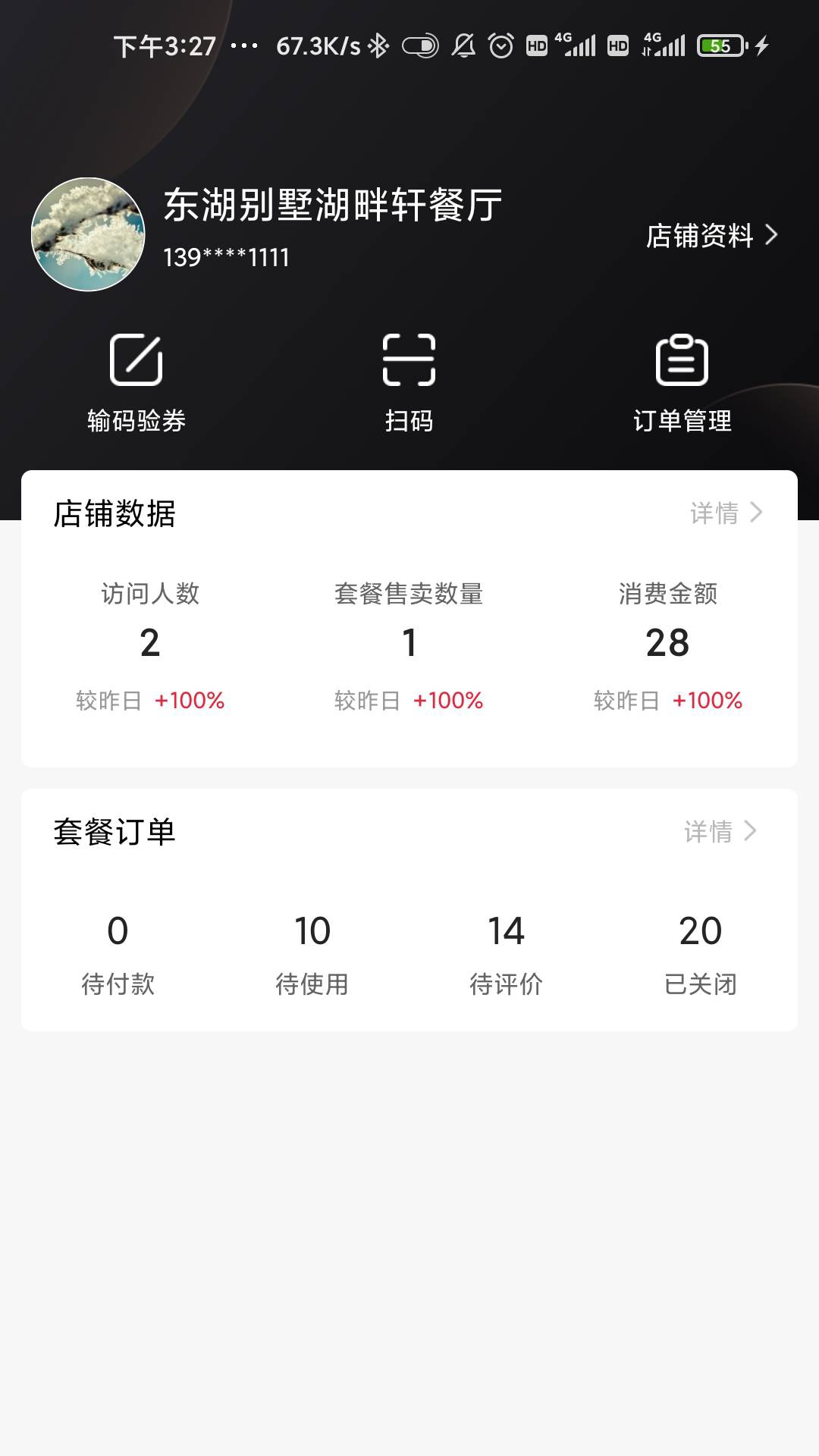Tap the store avatar thumbnail image

tap(88, 234)
